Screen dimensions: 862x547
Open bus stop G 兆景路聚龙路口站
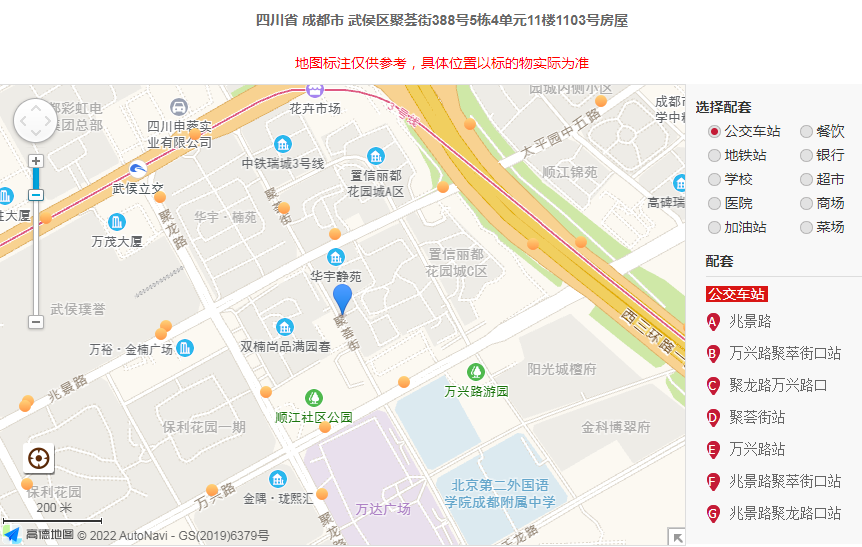tap(784, 513)
